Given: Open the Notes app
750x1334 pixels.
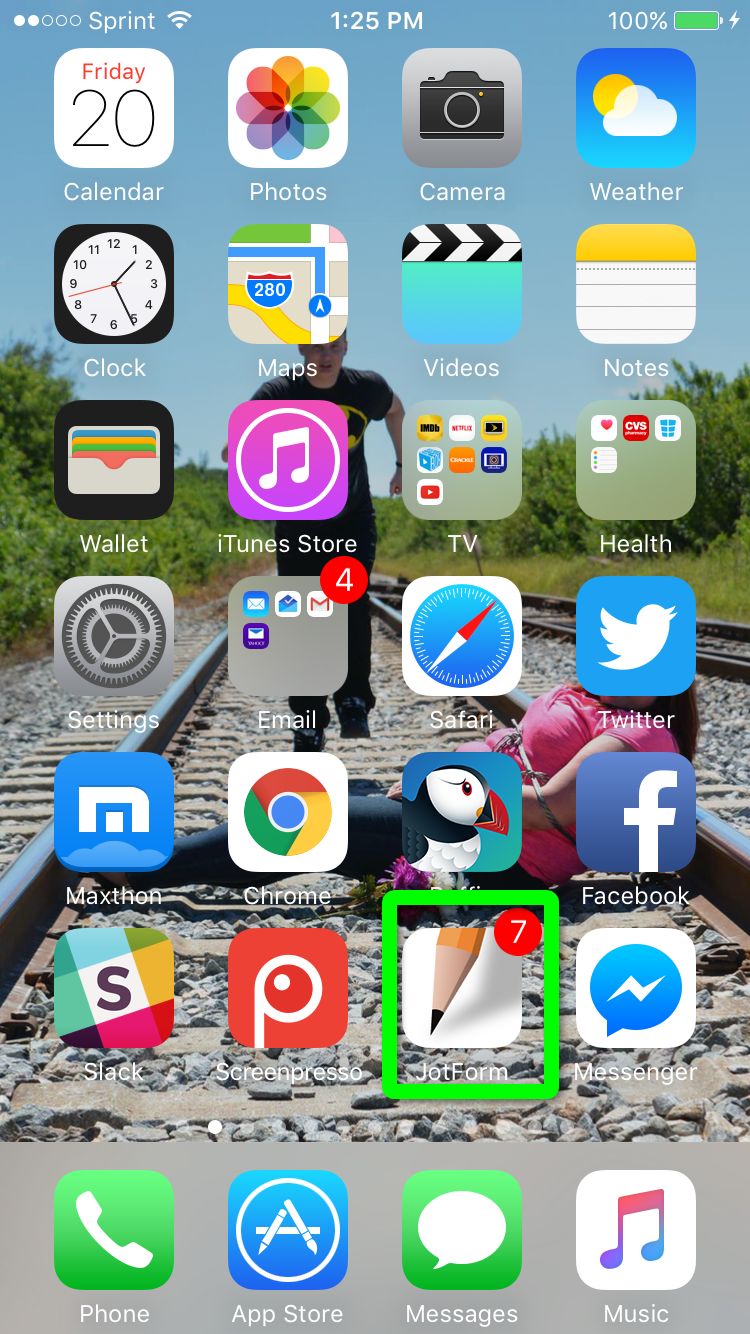Looking at the screenshot, I should (x=636, y=284).
